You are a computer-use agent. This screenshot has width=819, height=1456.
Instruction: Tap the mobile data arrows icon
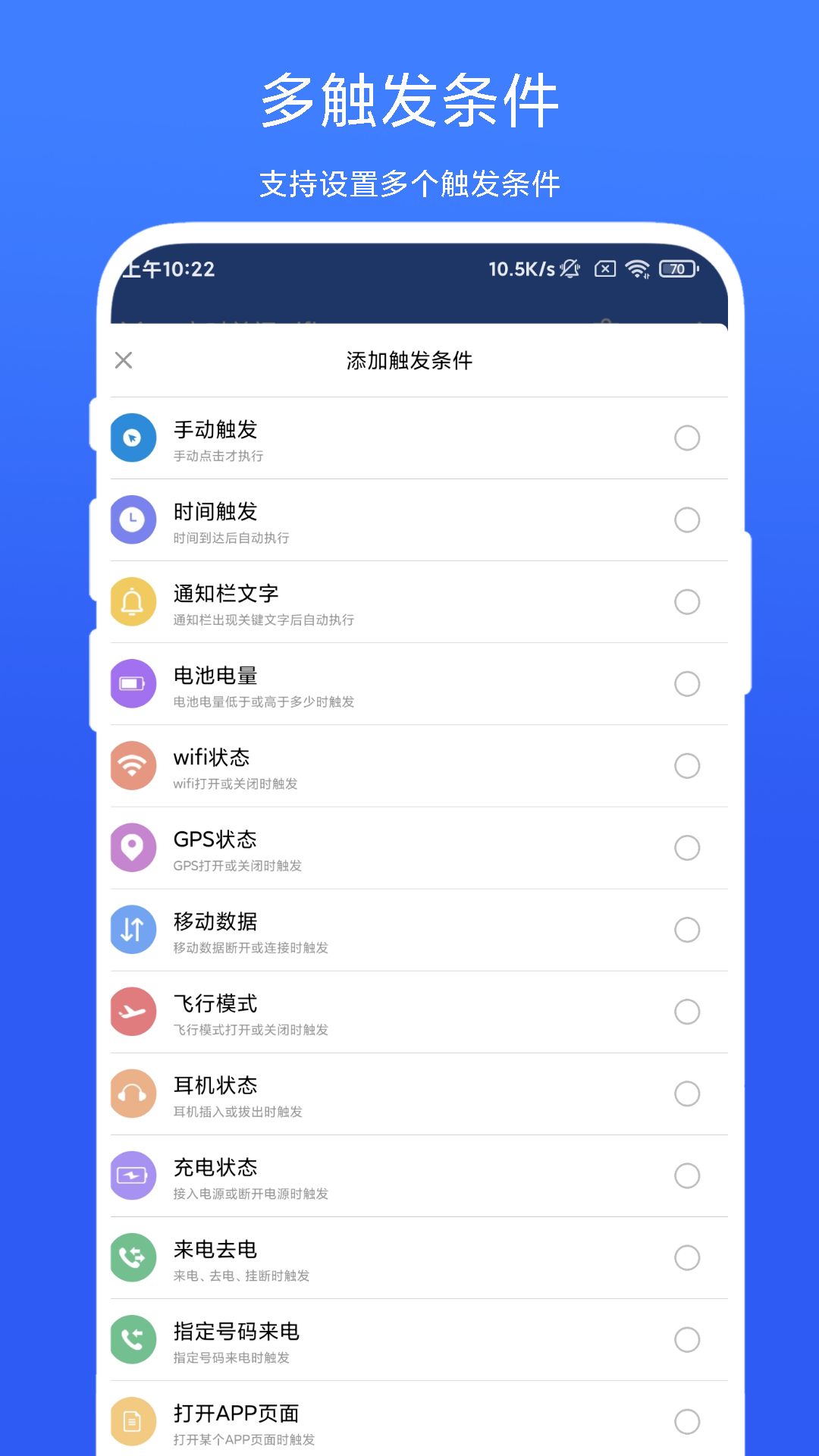(x=133, y=930)
